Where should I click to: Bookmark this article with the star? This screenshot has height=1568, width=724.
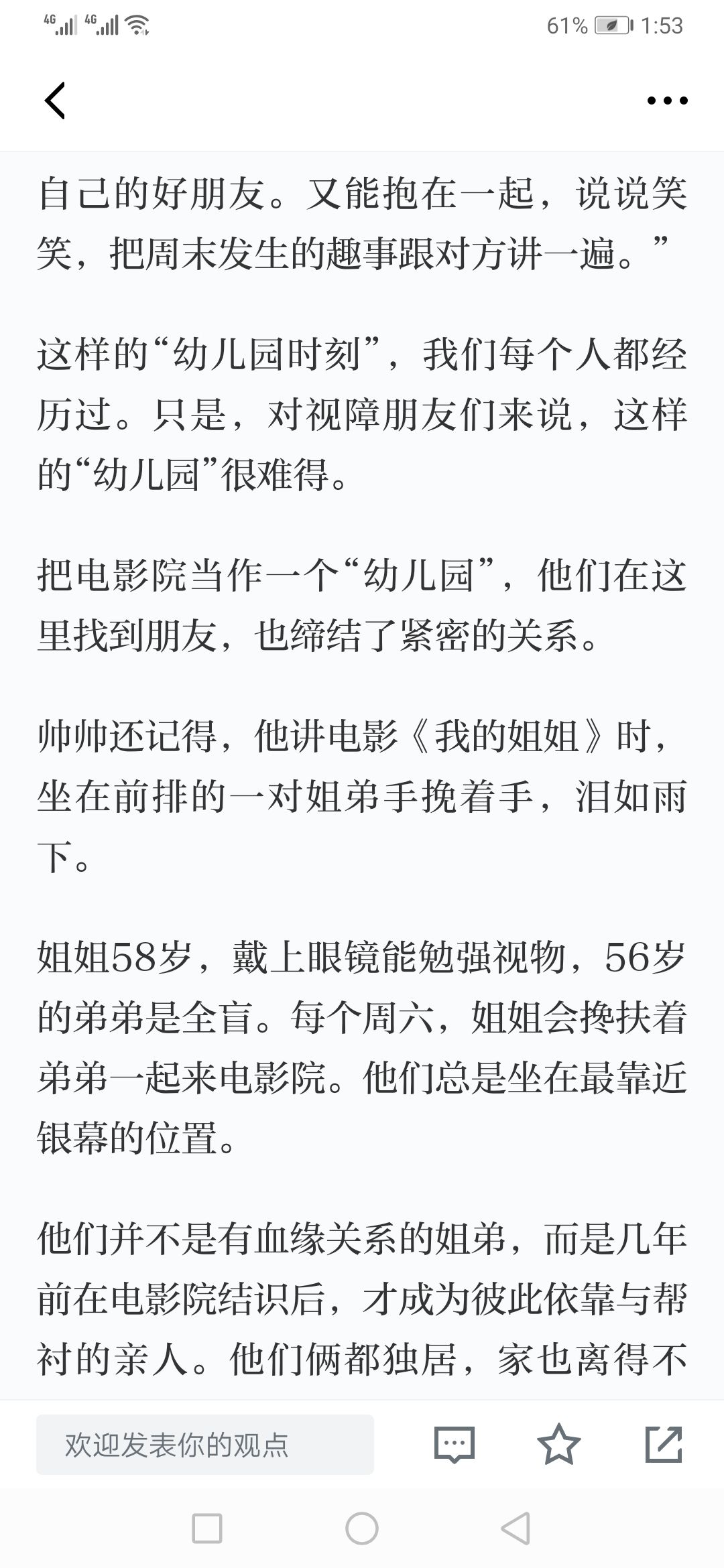click(x=559, y=1445)
